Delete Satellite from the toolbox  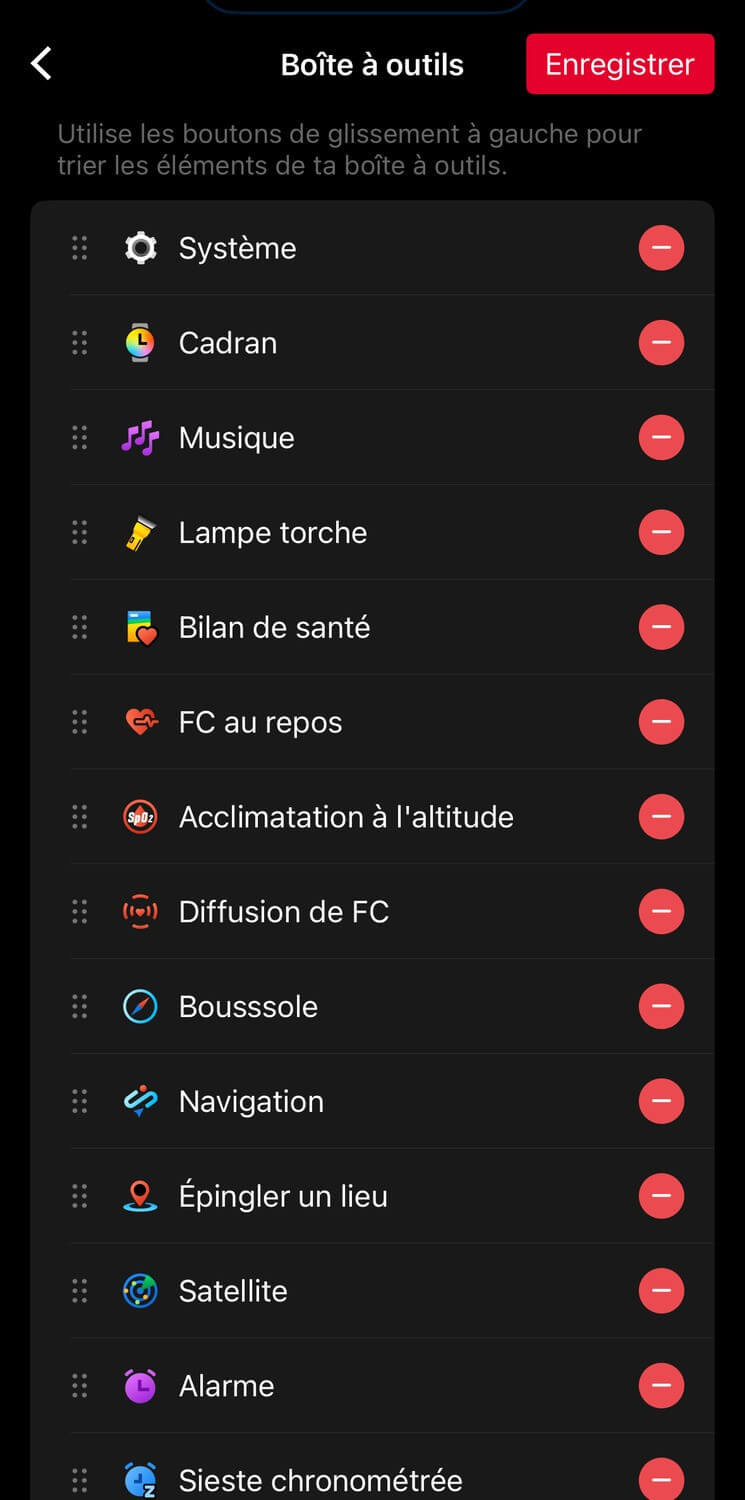click(x=661, y=1291)
